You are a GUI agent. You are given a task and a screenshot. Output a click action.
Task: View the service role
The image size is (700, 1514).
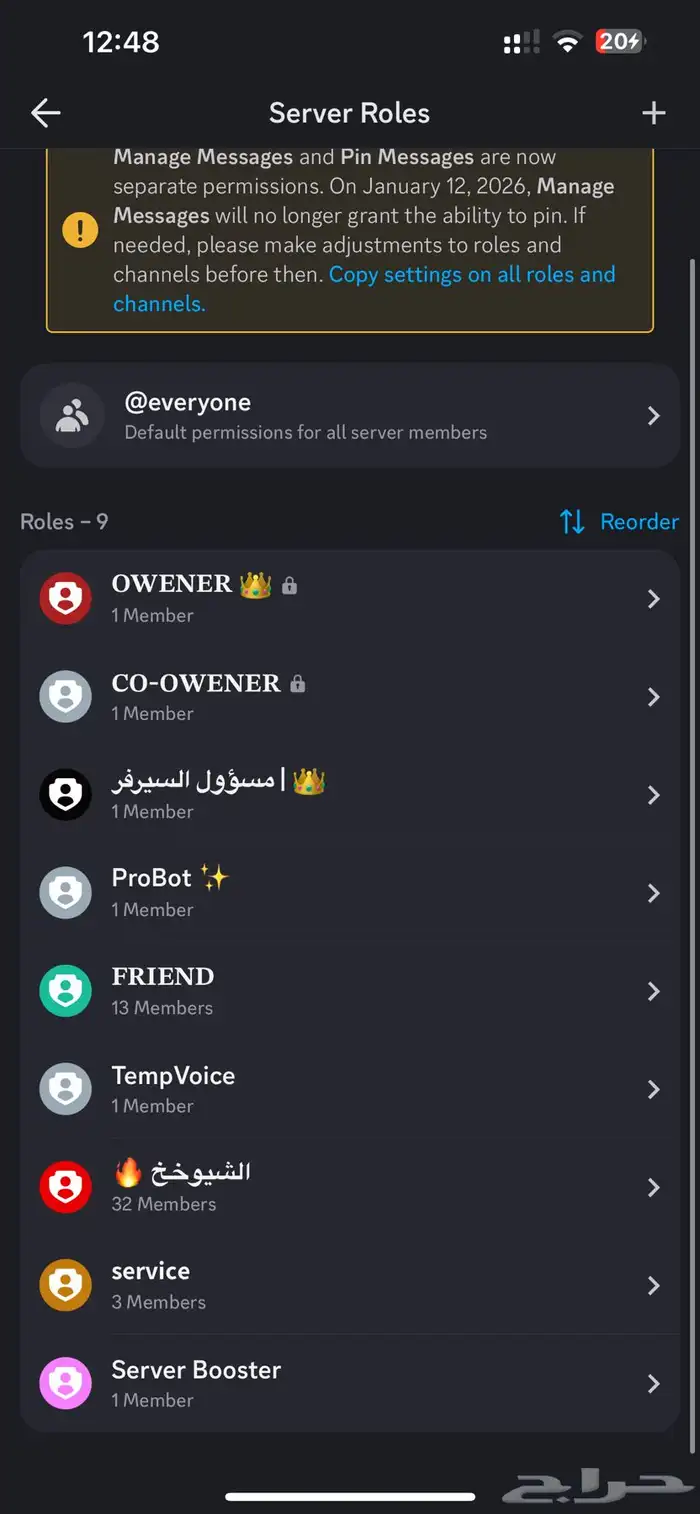tap(350, 1284)
